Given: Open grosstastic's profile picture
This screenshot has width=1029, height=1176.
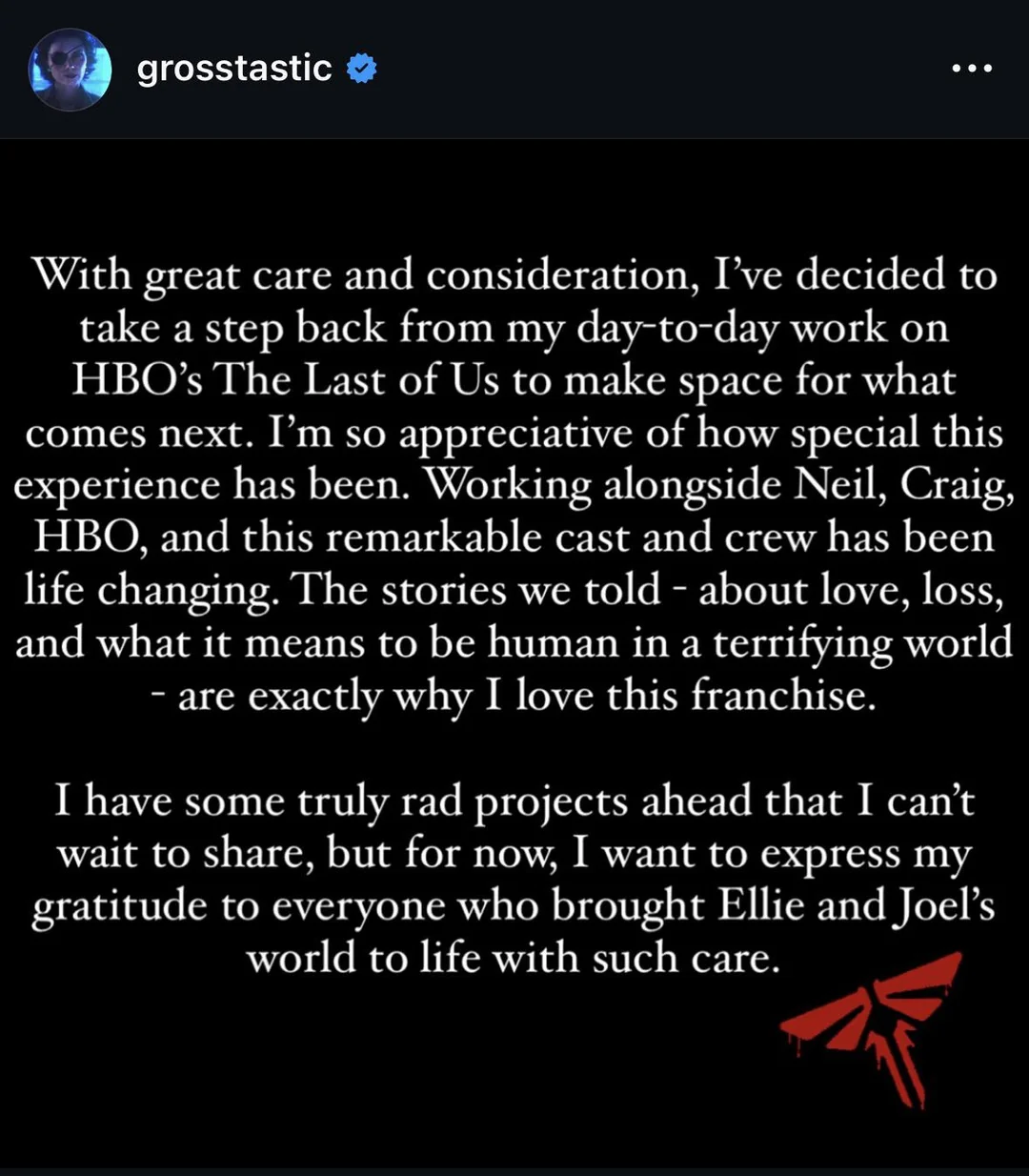Looking at the screenshot, I should 71,70.
